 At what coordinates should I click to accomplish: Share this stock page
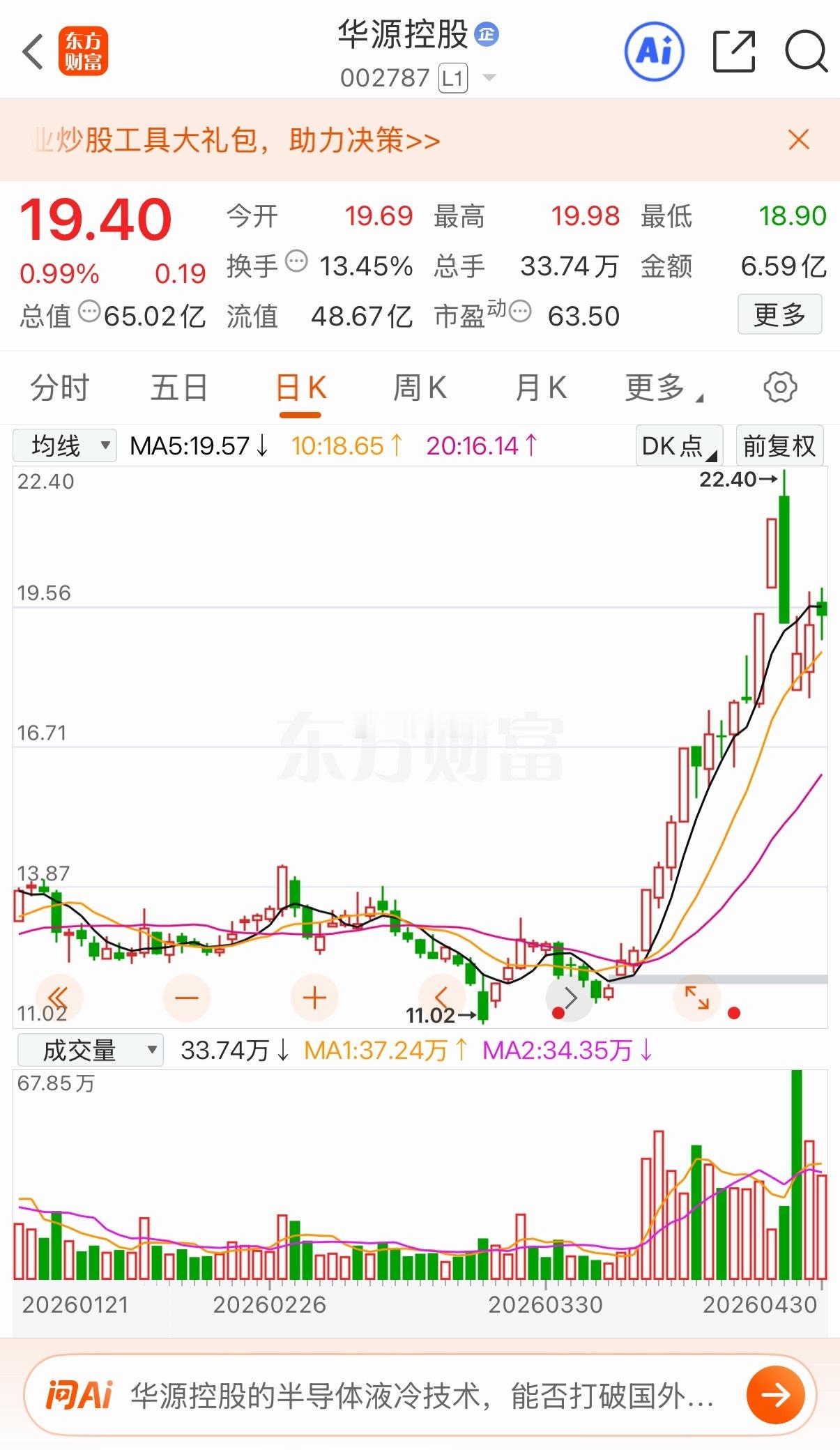(734, 52)
